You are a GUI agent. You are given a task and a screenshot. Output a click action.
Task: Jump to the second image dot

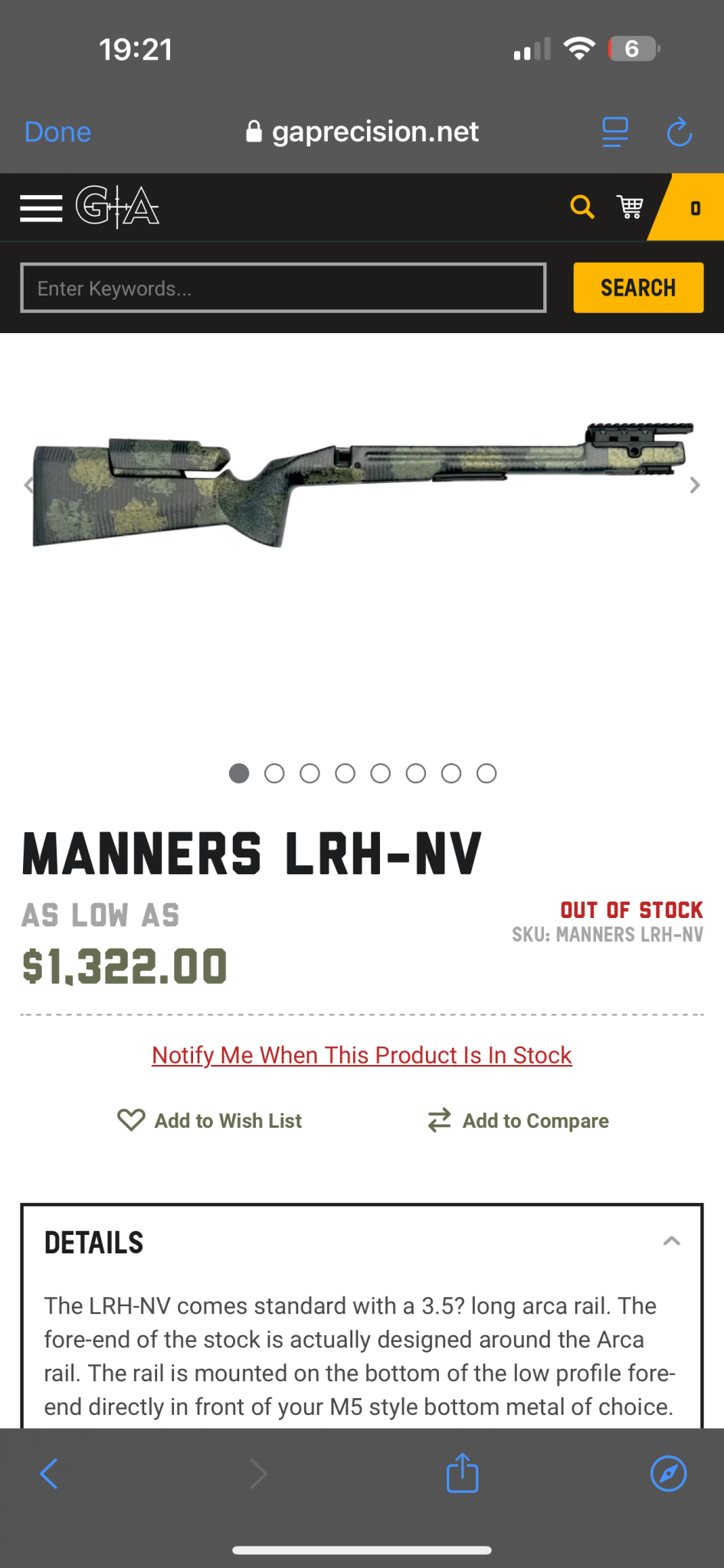coord(274,773)
